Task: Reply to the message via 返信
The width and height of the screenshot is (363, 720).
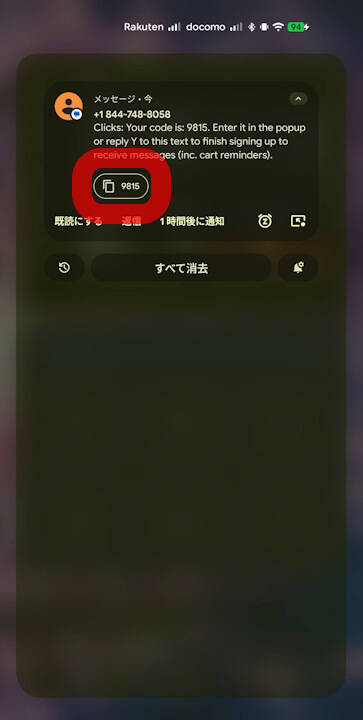Action: [x=131, y=221]
